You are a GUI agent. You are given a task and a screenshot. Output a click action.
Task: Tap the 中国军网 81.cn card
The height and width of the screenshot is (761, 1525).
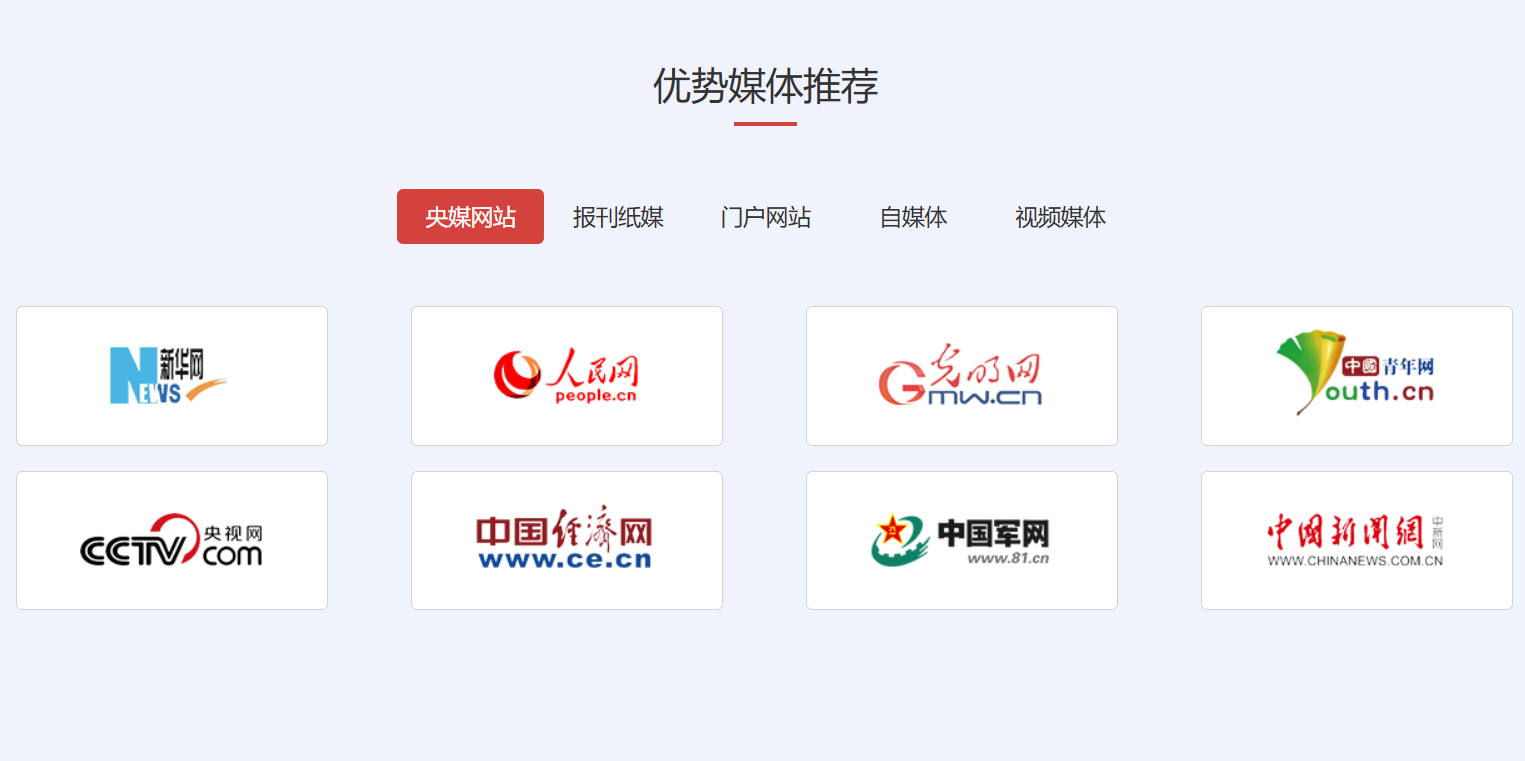point(962,540)
